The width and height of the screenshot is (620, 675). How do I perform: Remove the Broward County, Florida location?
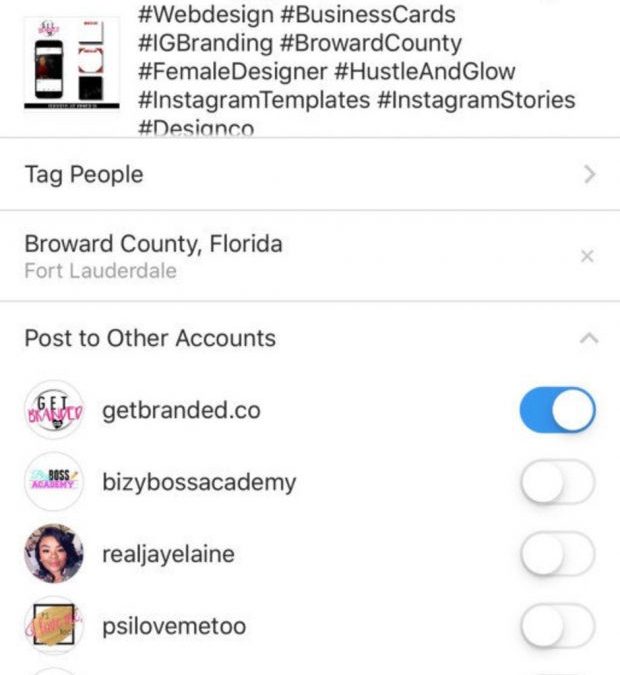(587, 256)
